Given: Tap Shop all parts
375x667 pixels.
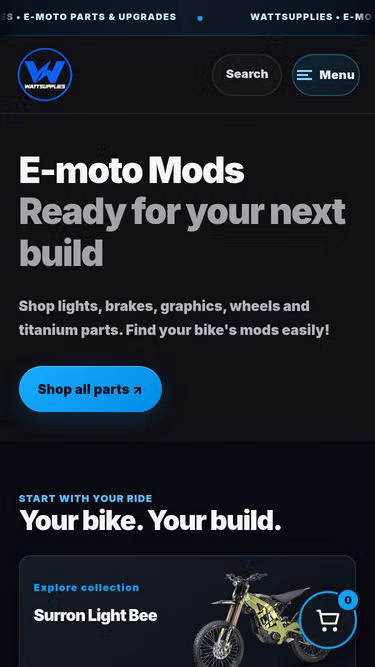Looking at the screenshot, I should coord(90,389).
